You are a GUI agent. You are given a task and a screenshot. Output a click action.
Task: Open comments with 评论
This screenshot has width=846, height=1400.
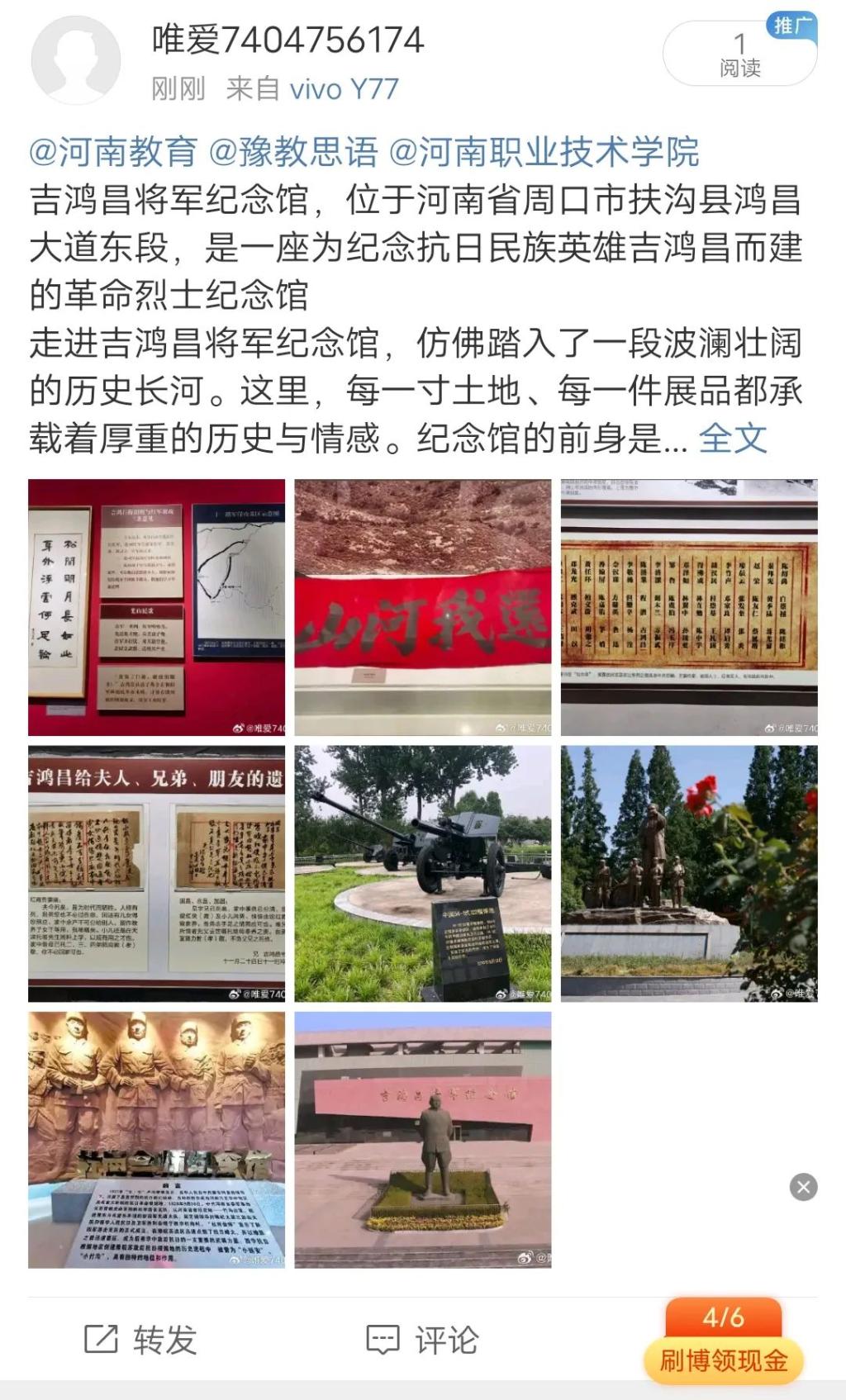(422, 1339)
